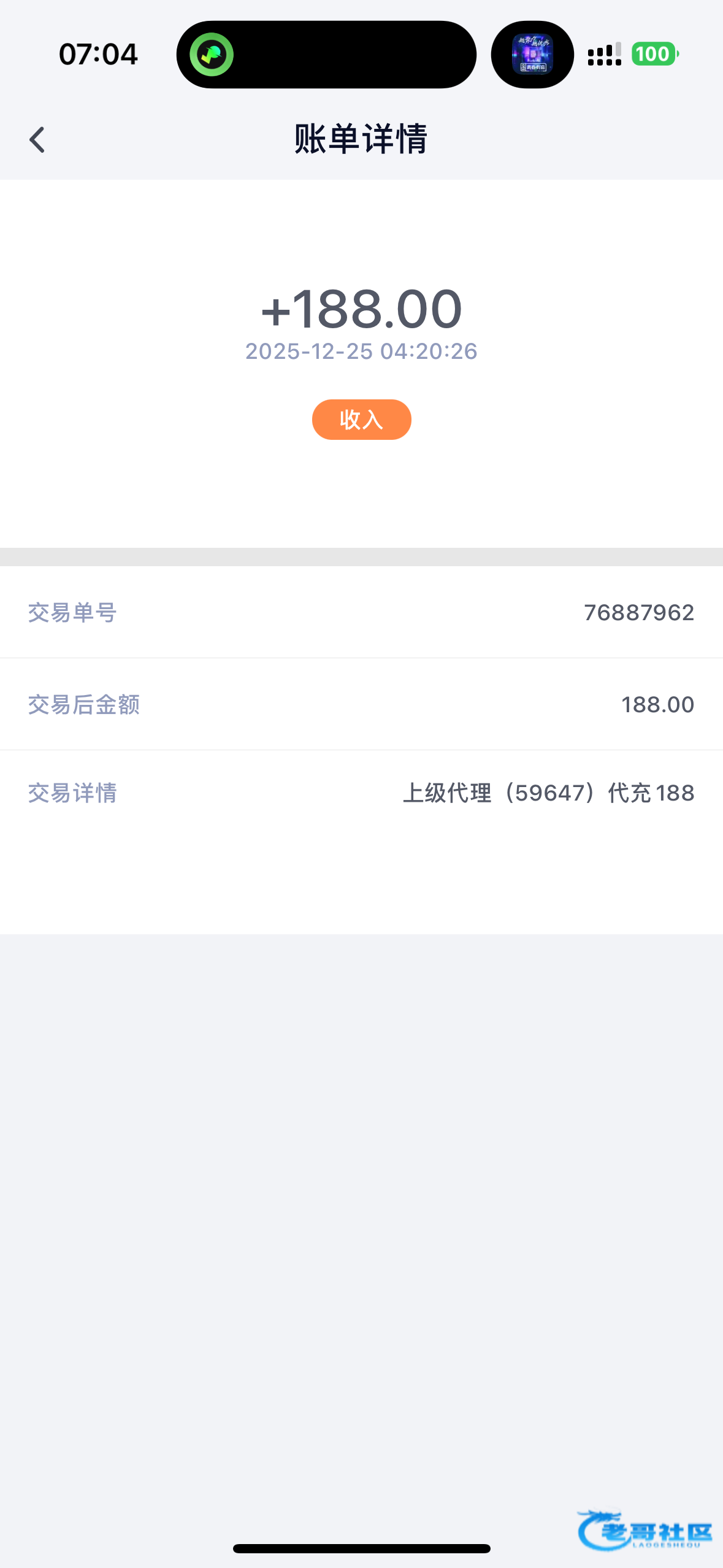Image resolution: width=723 pixels, height=1568 pixels.
Task: Go back from the 账单详情 page
Action: [x=37, y=140]
